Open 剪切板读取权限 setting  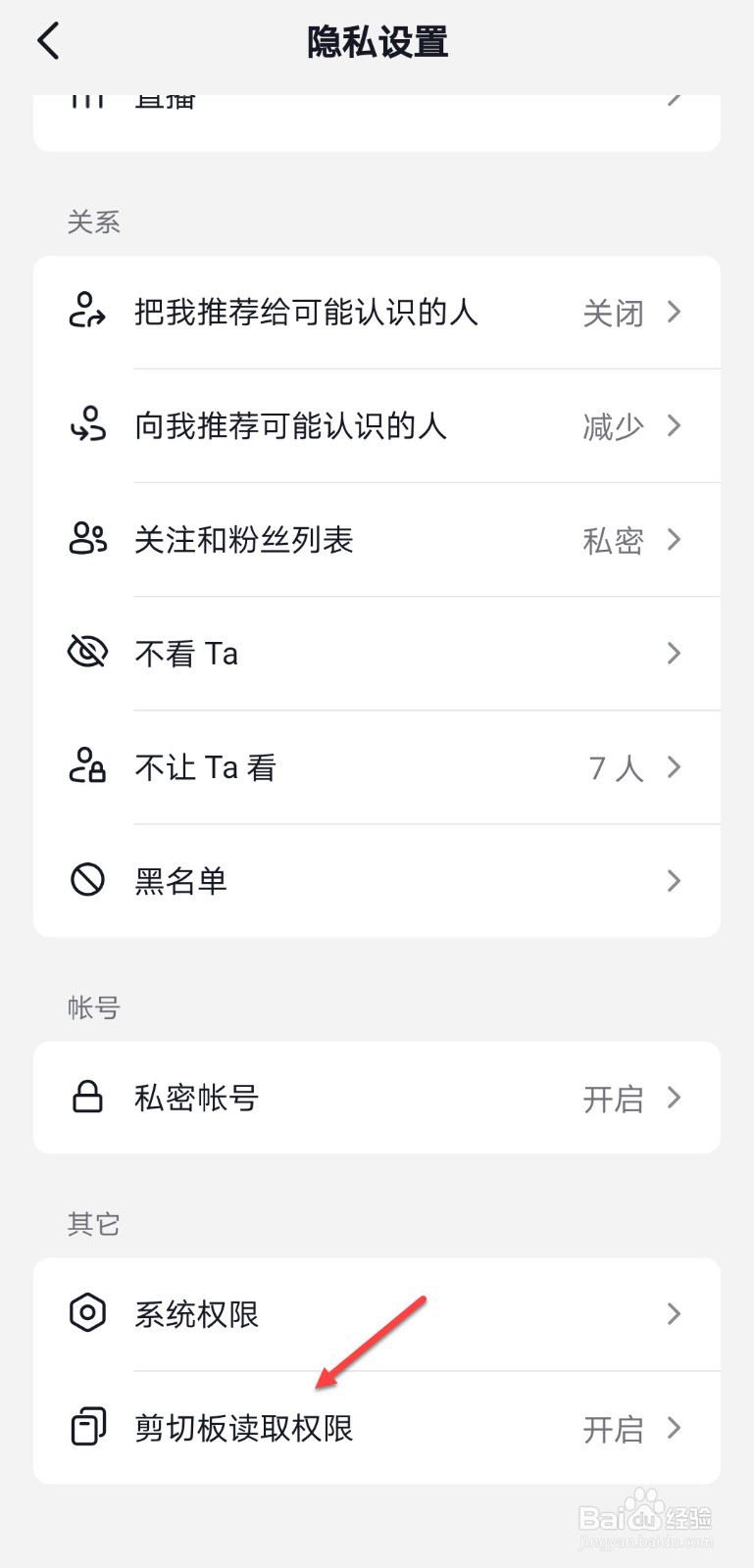click(377, 1428)
